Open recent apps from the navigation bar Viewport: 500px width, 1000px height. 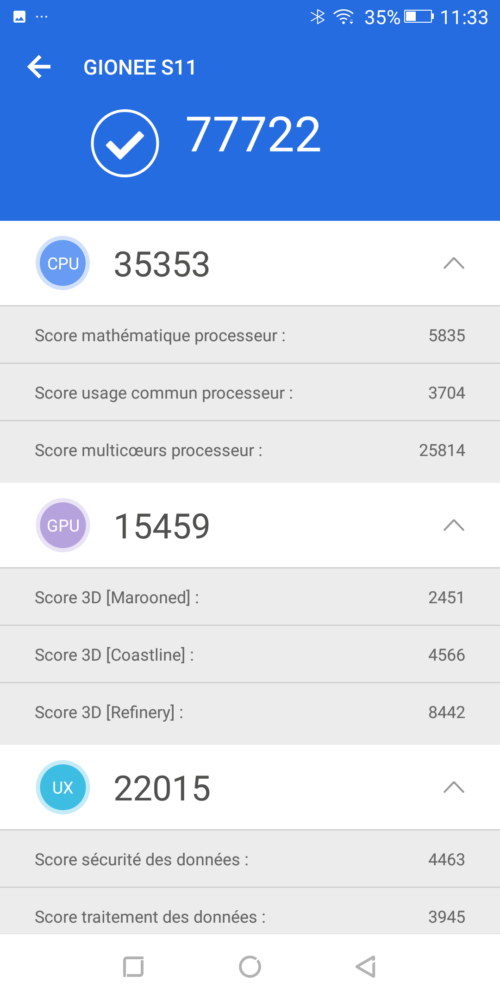133,967
